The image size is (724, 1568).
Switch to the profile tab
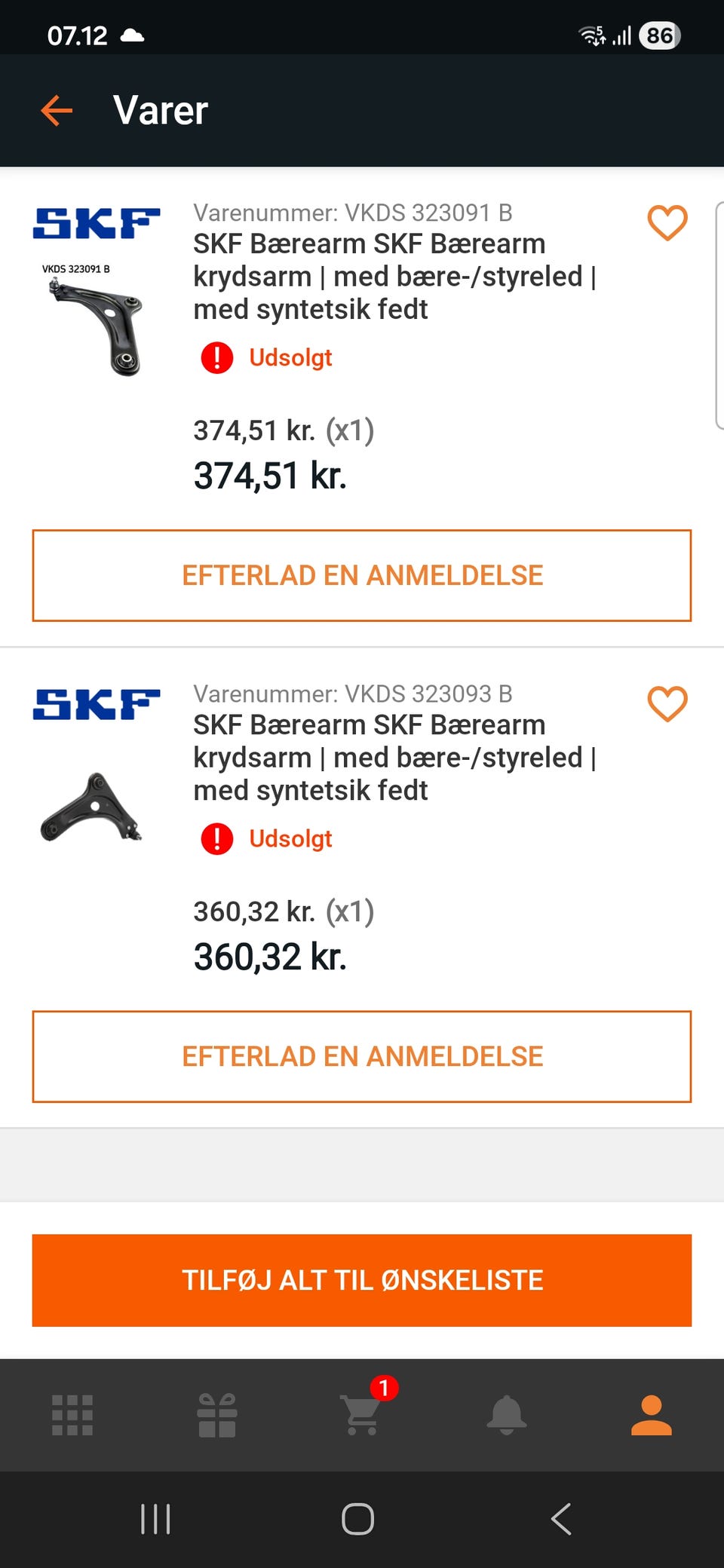coord(652,1415)
